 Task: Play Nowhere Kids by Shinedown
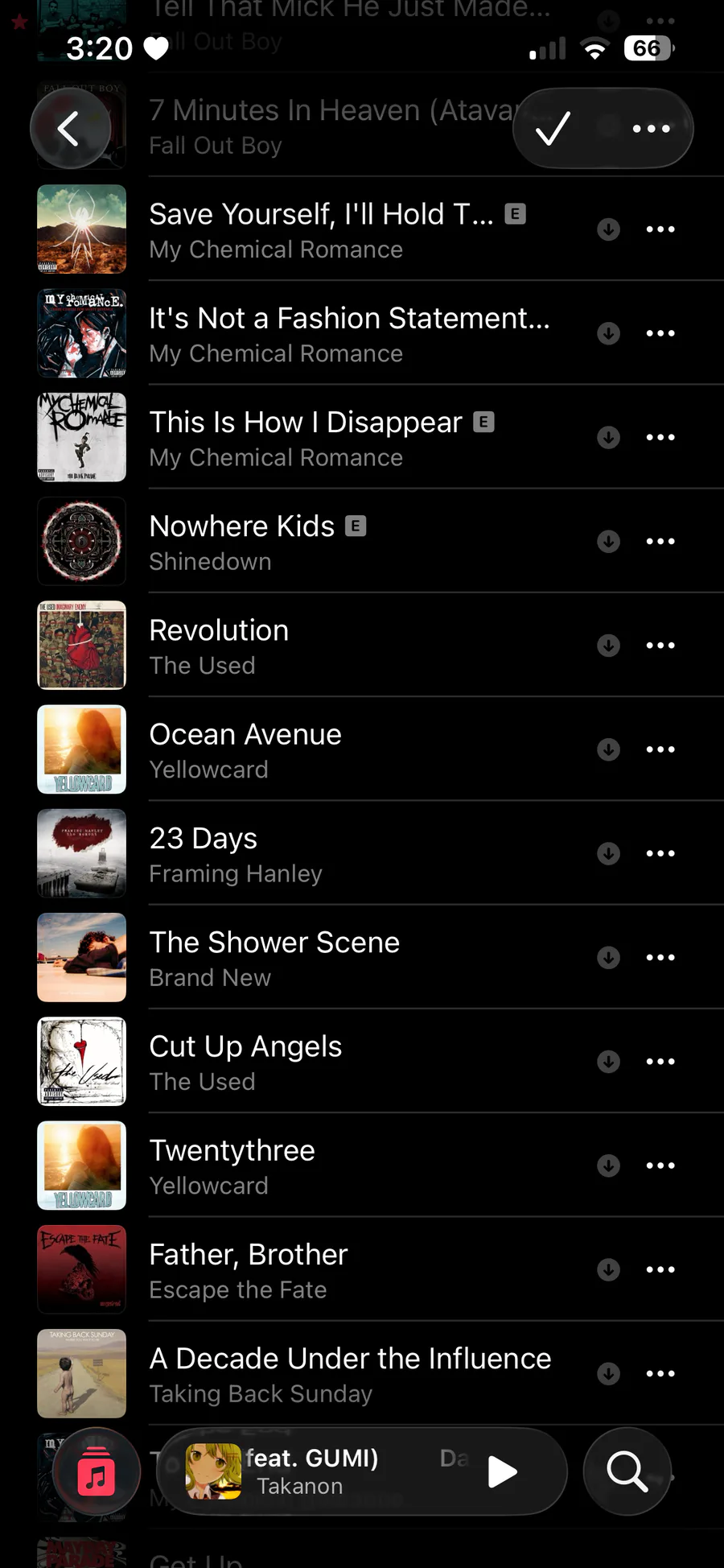(x=241, y=541)
